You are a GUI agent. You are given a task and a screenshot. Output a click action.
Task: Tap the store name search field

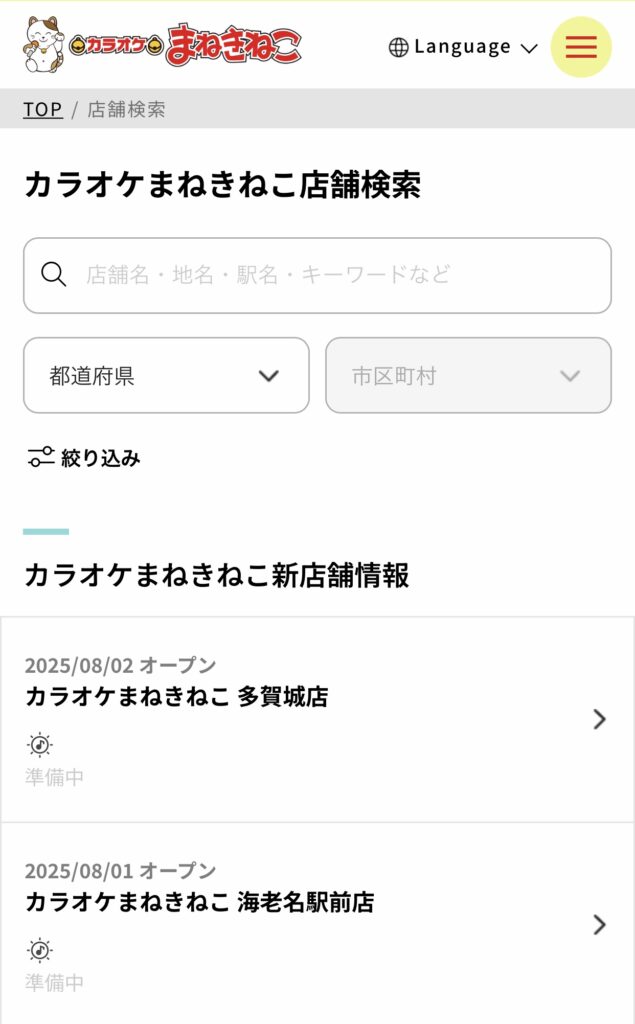point(317,275)
